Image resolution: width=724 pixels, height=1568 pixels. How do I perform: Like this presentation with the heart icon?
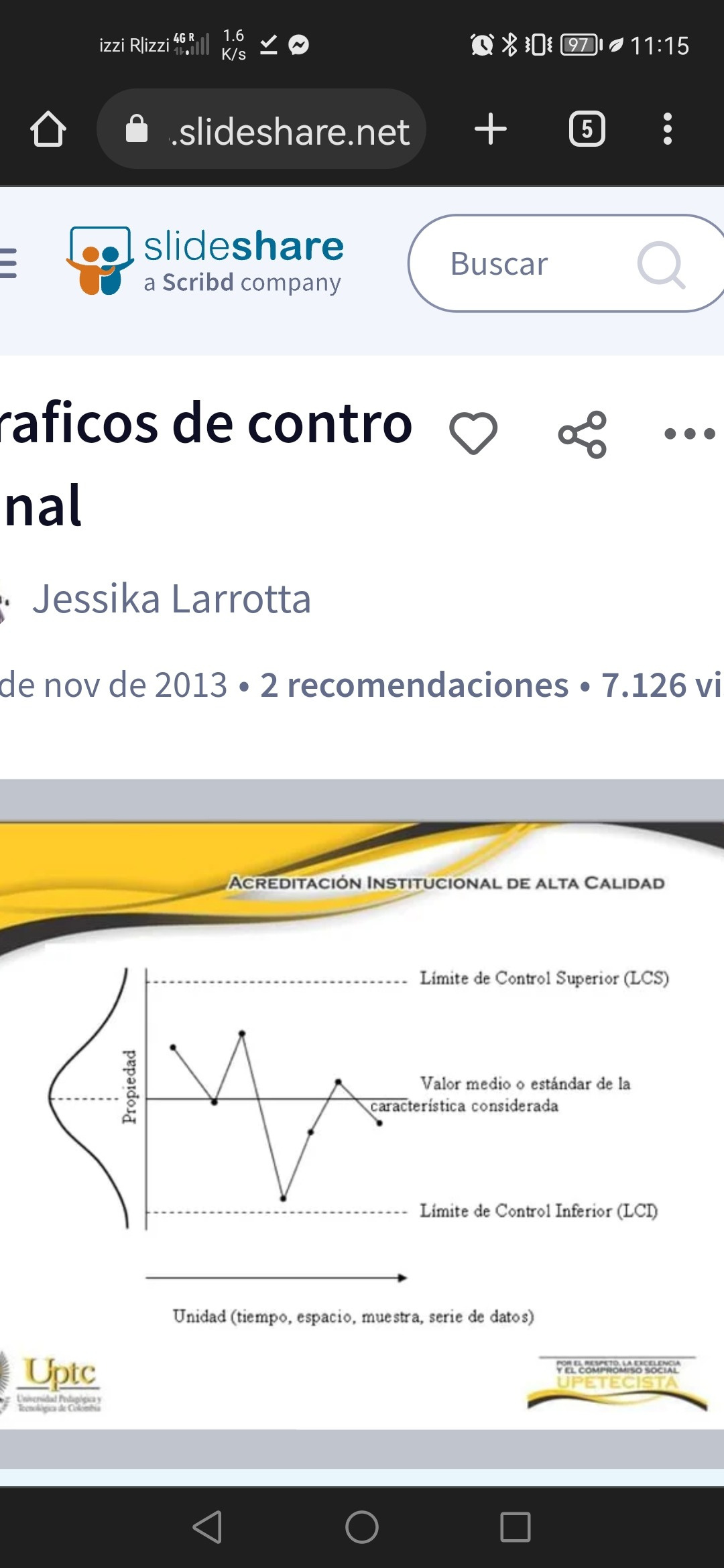(x=473, y=434)
